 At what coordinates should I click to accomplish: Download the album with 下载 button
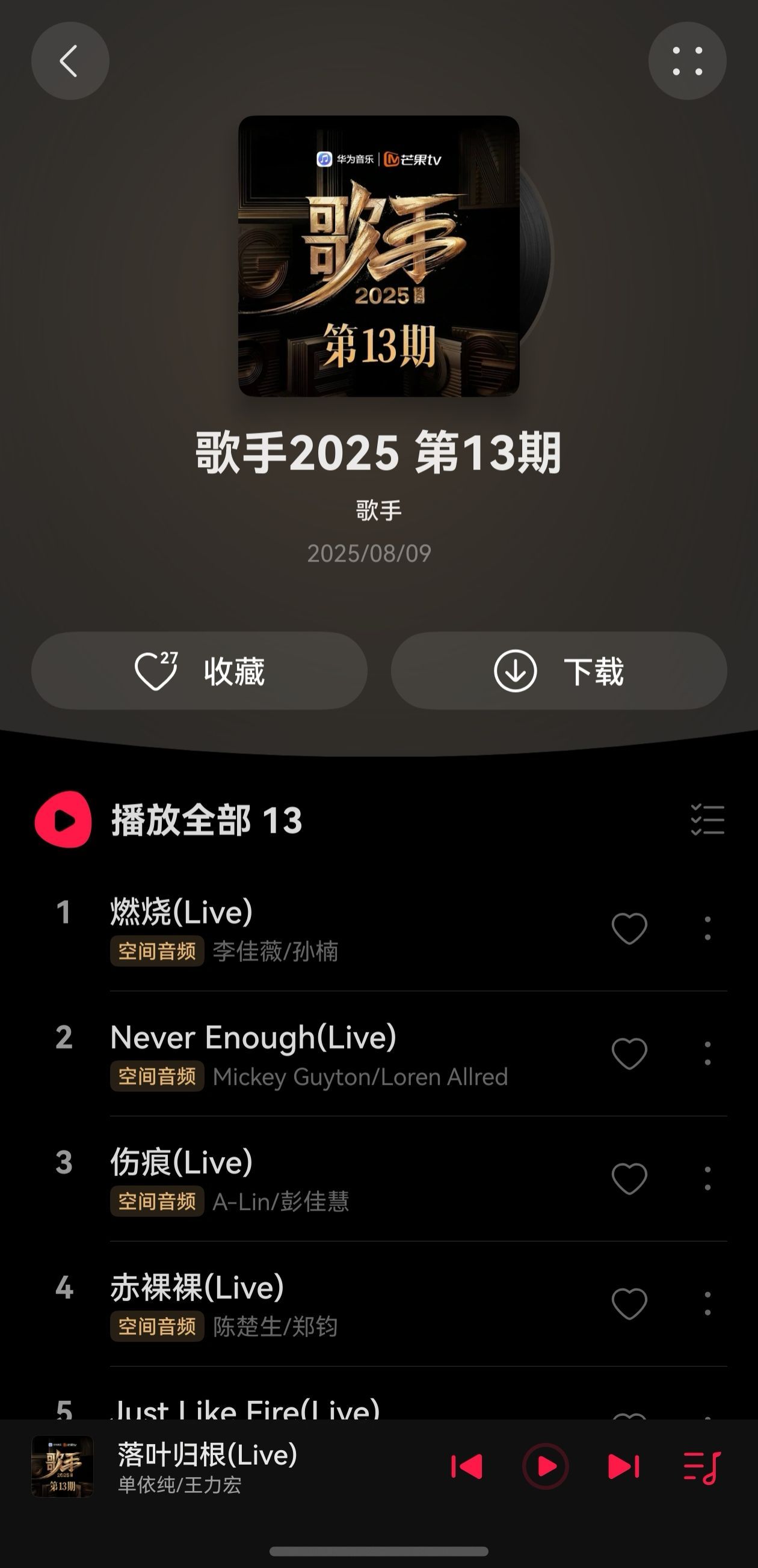559,671
